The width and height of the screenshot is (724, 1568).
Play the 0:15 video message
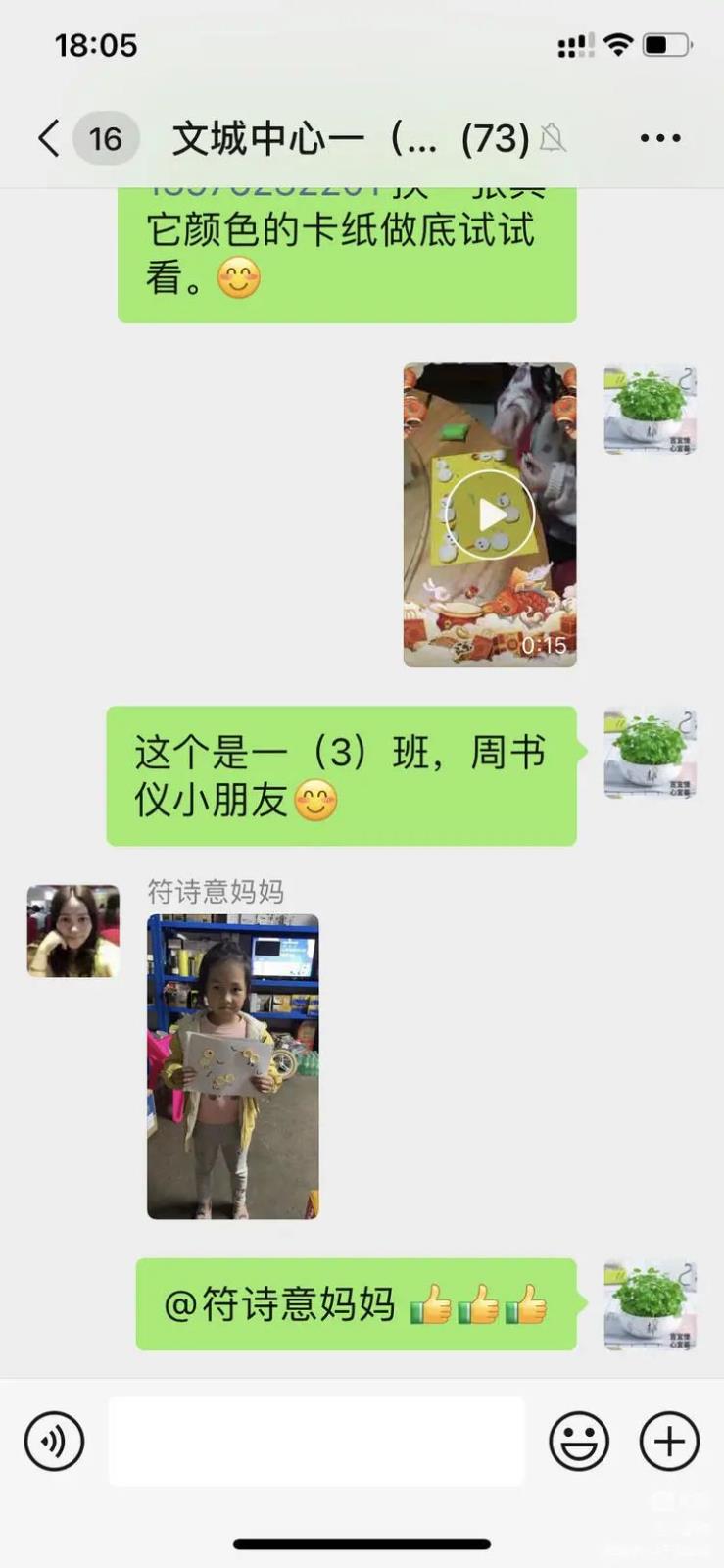[x=490, y=514]
